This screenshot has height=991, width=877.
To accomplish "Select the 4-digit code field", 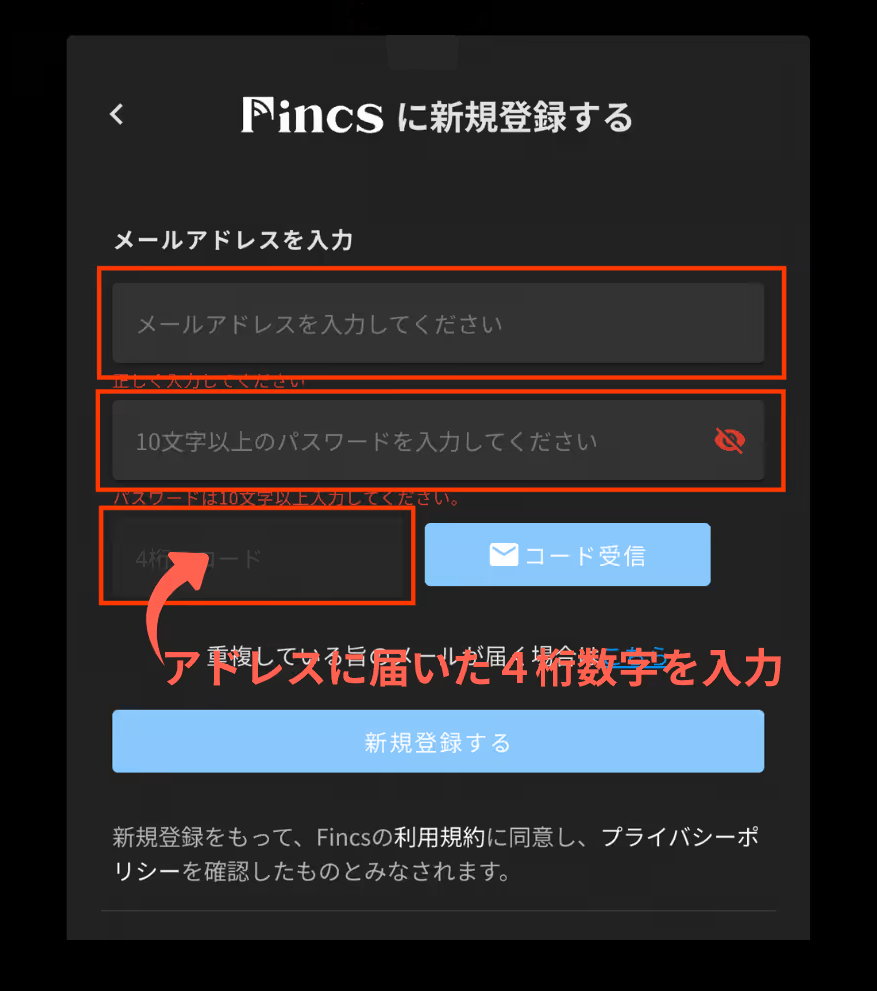I will 258,557.
